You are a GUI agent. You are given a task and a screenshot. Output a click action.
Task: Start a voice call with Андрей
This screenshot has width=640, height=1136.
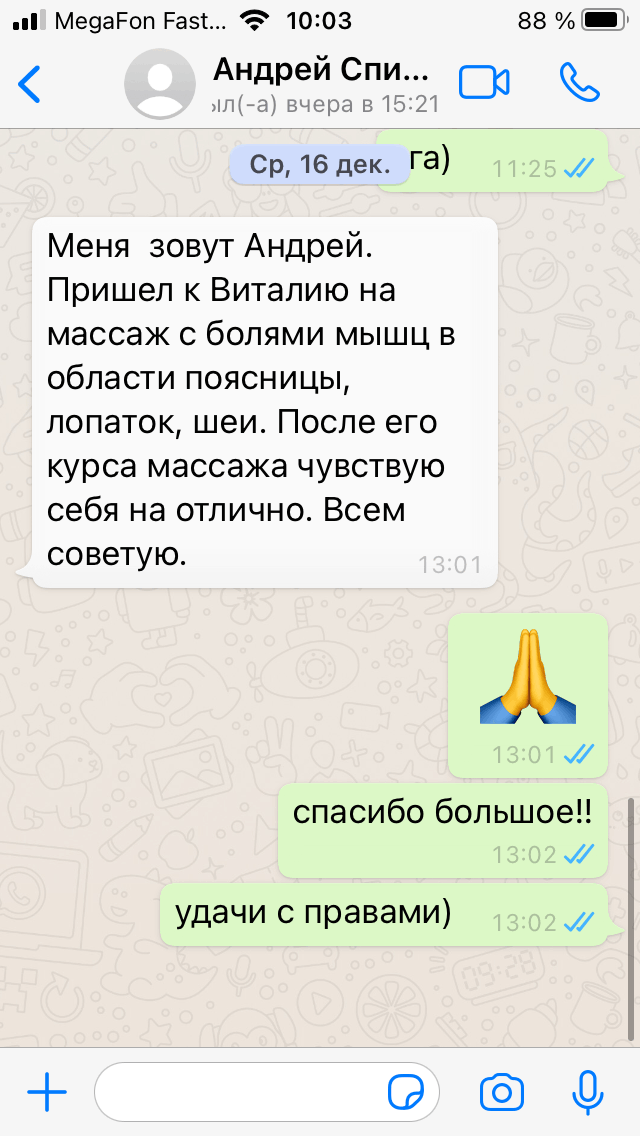click(x=579, y=83)
